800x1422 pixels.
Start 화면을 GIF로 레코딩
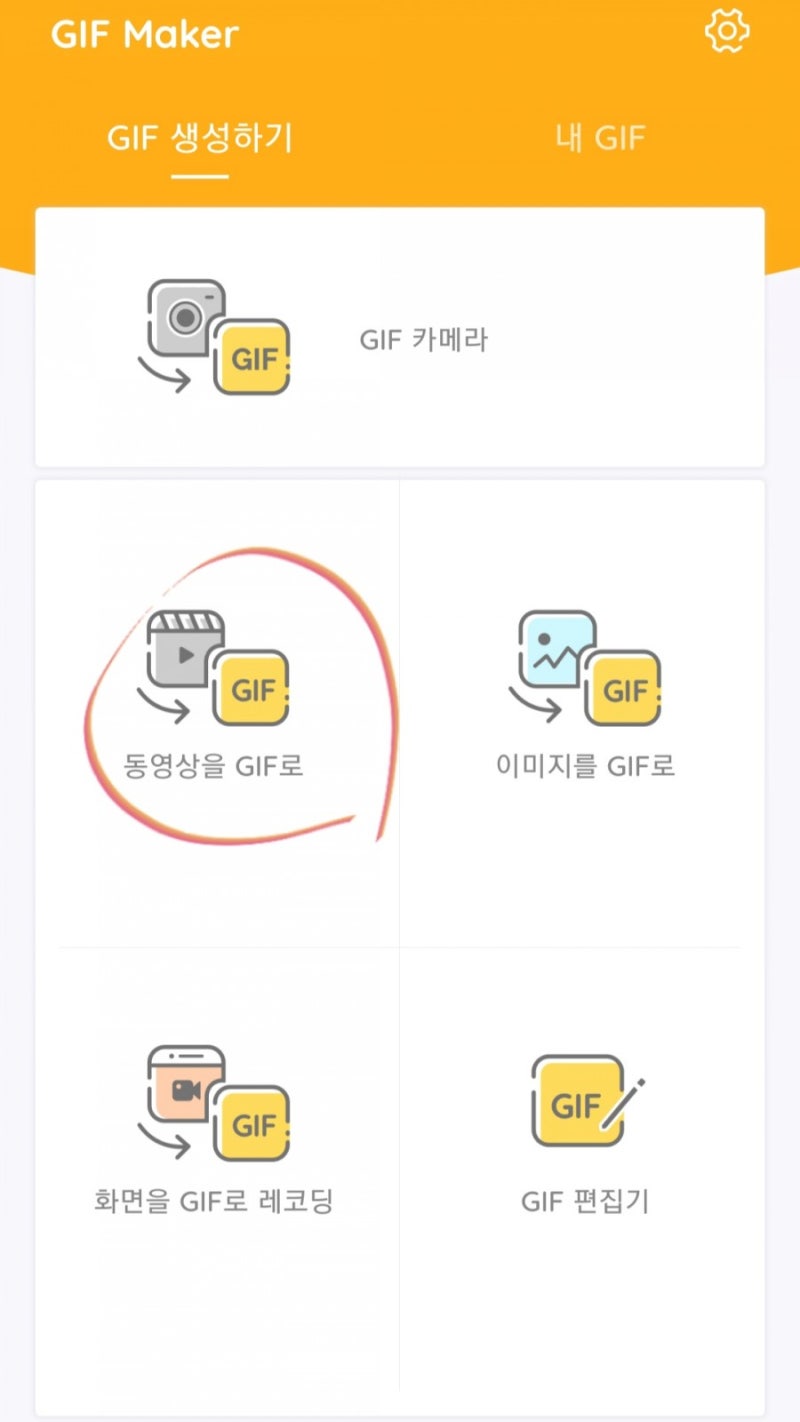(218, 1170)
